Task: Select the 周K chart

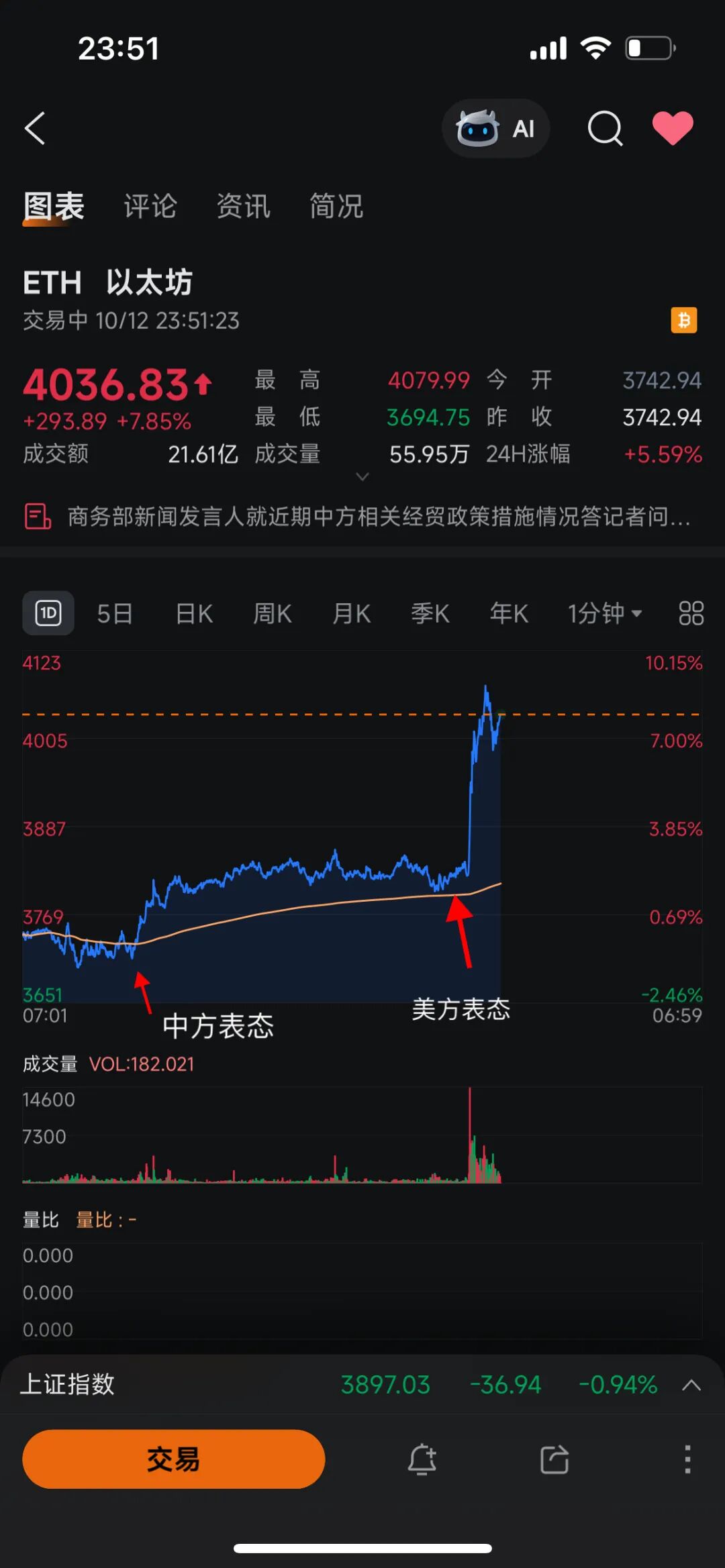Action: pos(273,613)
